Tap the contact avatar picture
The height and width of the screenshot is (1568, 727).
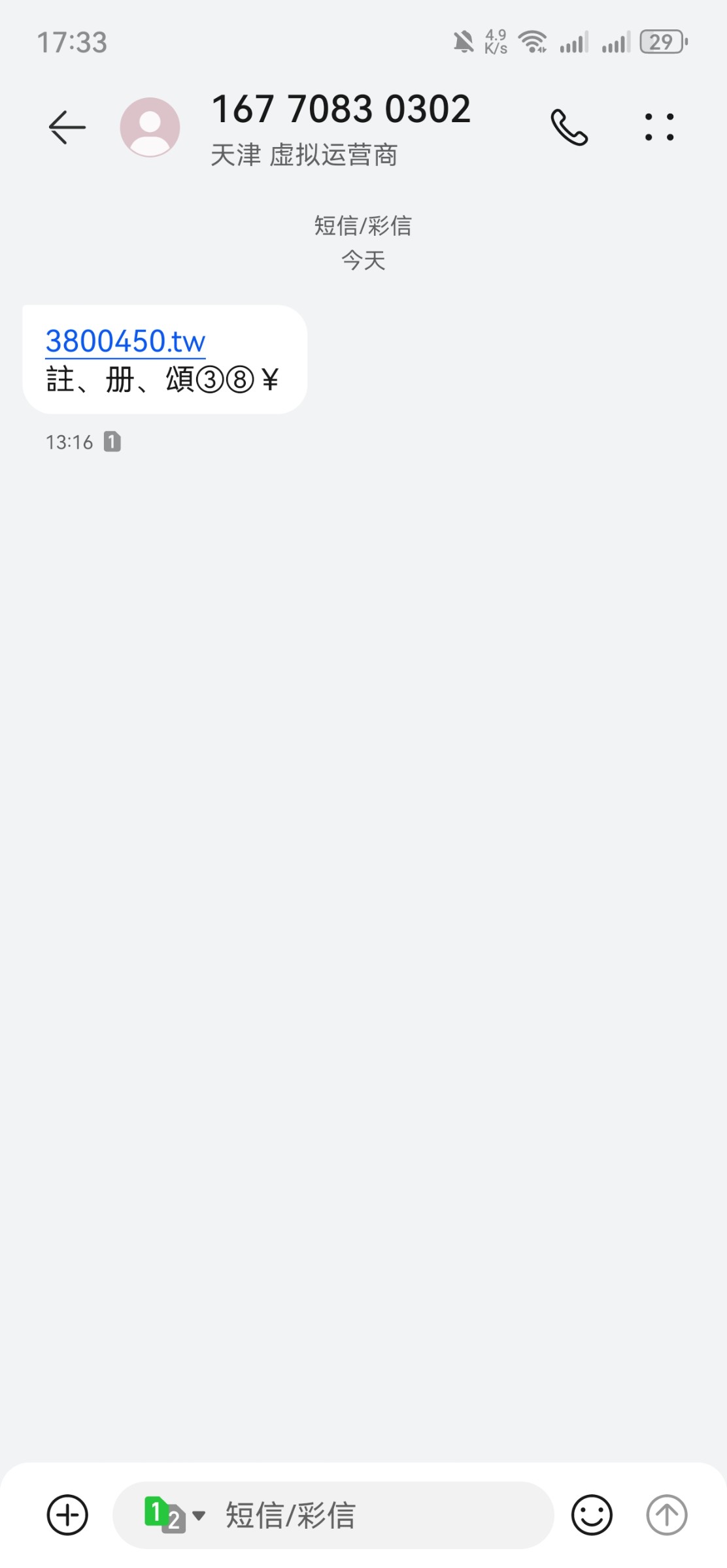pyautogui.click(x=150, y=127)
